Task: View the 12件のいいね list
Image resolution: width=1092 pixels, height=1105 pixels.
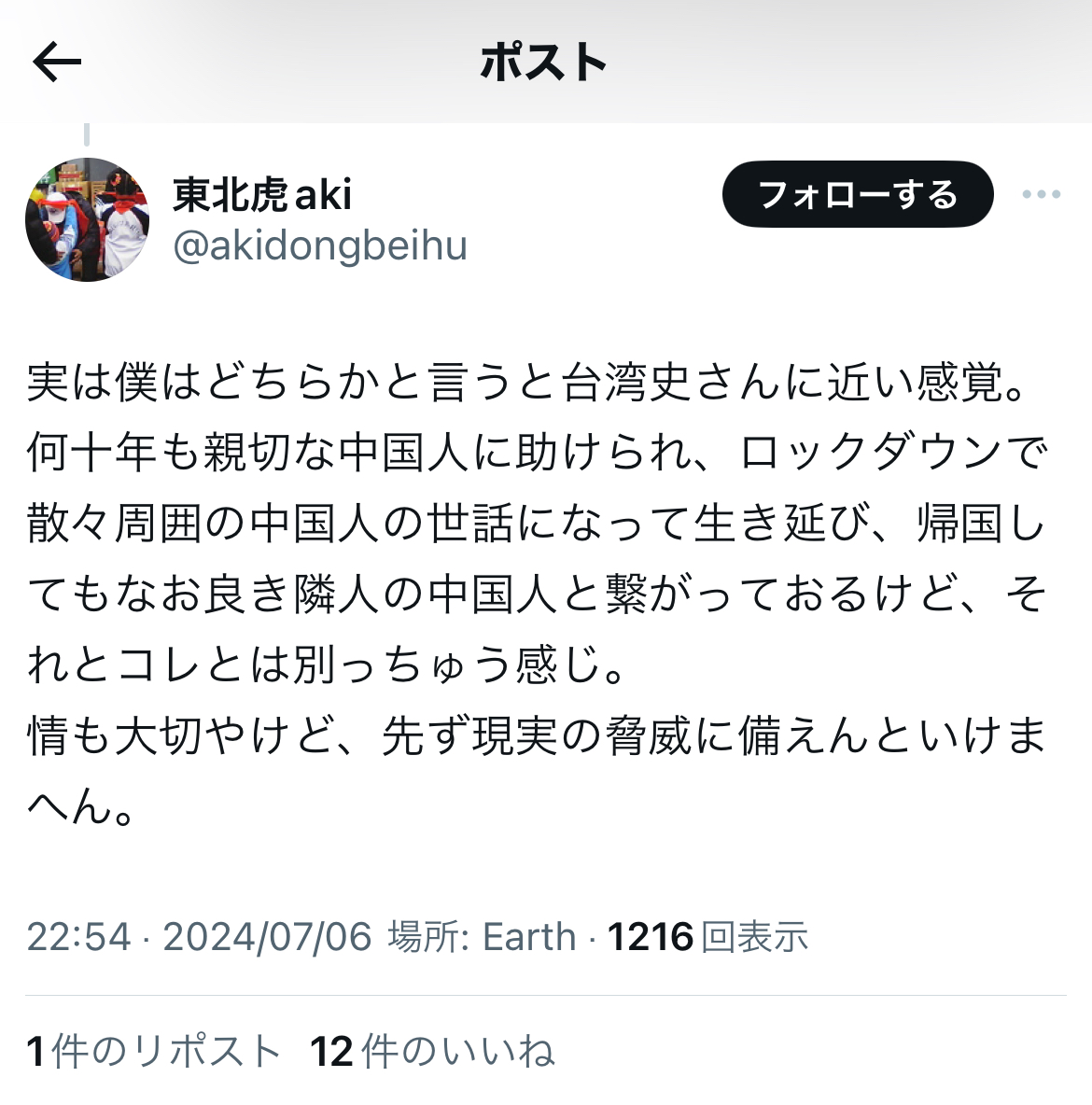Action: [x=432, y=1052]
